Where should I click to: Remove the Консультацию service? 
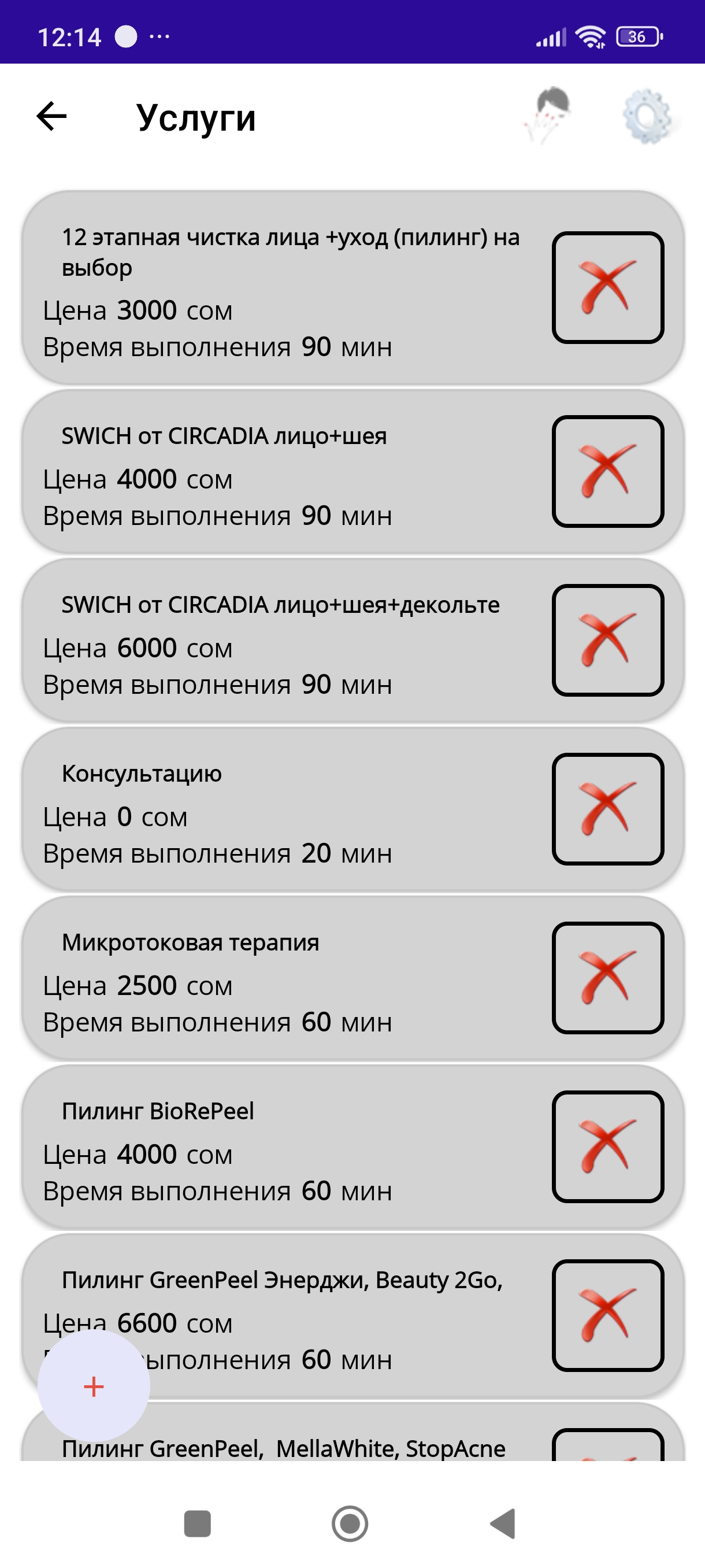(607, 808)
